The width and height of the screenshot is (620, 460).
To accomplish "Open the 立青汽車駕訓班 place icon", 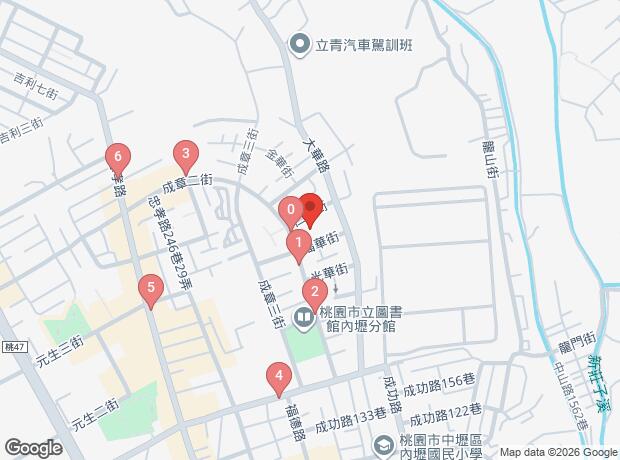I will 298,43.
